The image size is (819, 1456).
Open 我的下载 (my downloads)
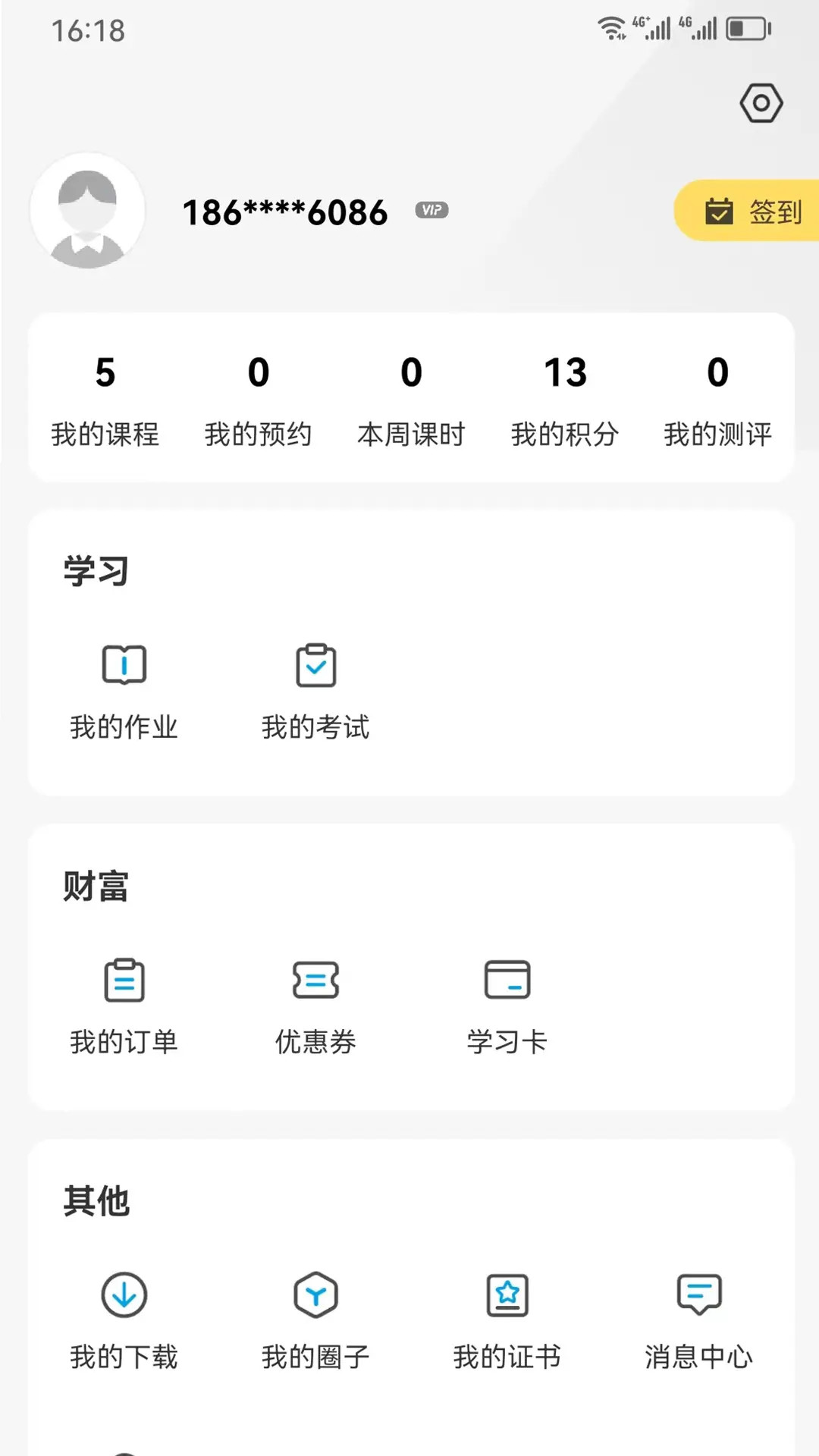click(124, 1319)
